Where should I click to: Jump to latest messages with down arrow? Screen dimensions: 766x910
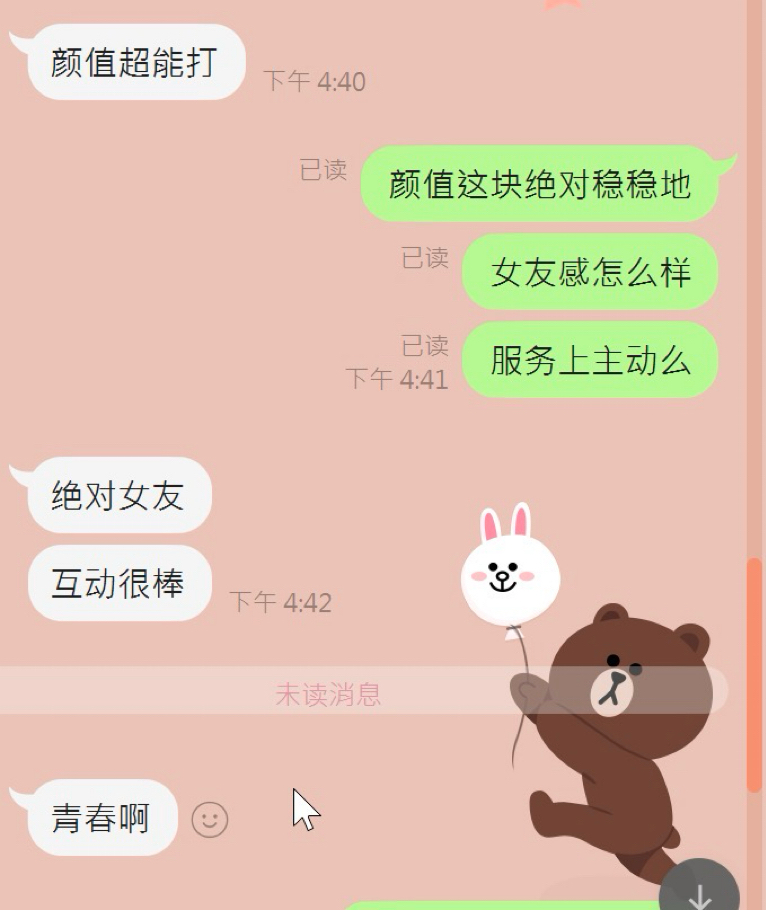click(699, 890)
